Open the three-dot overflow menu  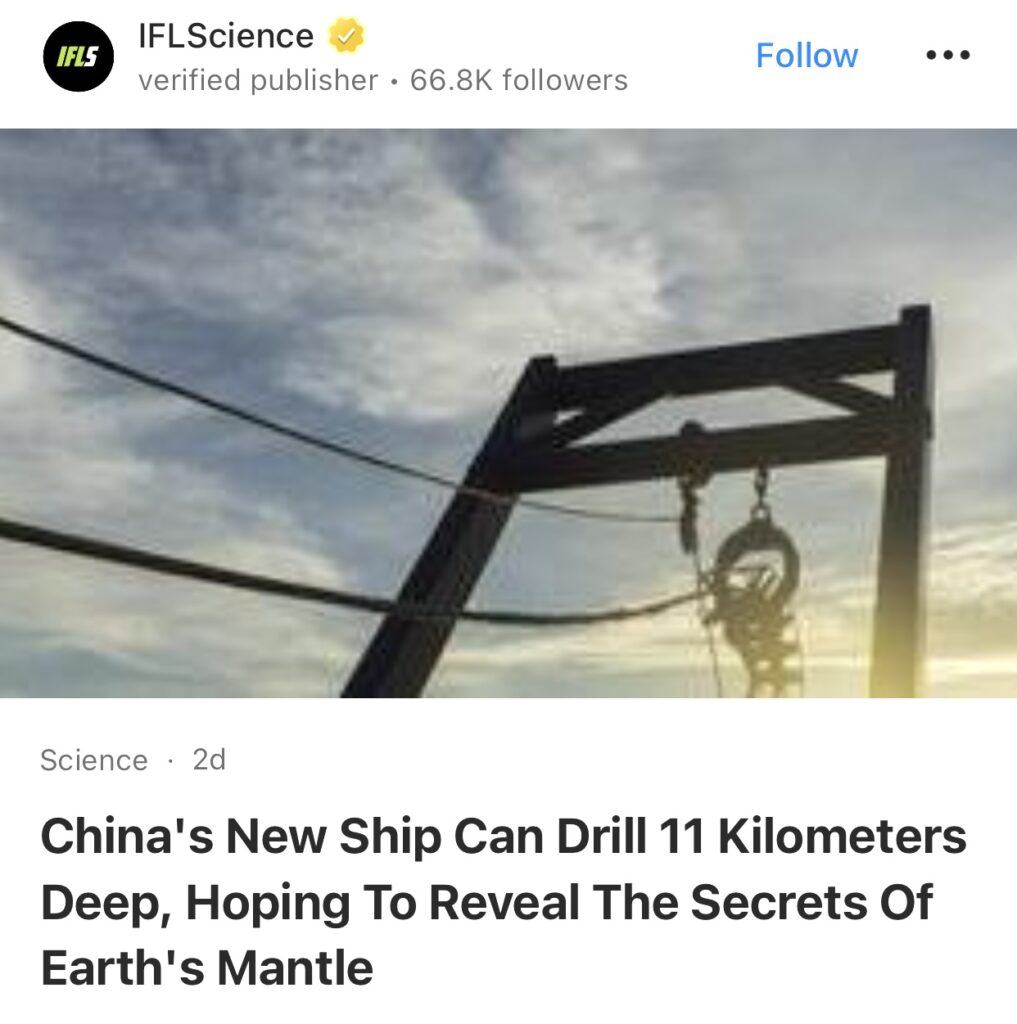pyautogui.click(x=947, y=55)
